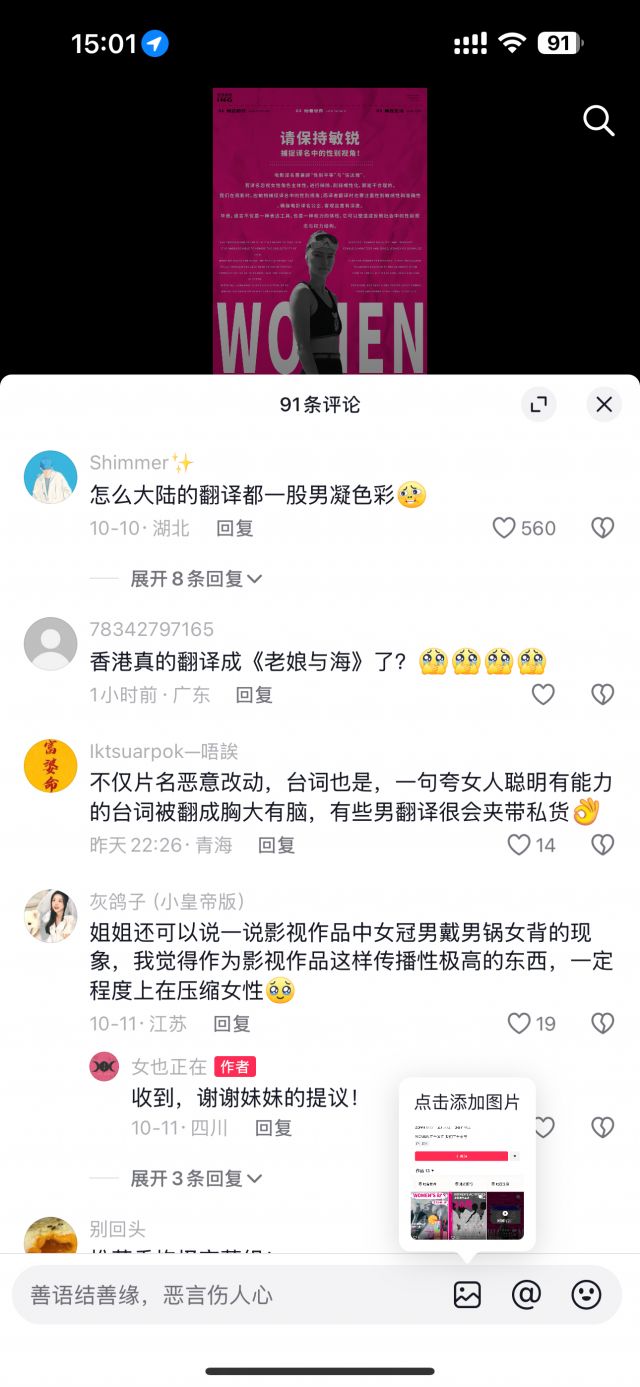Expand 3 replies under 灰鸽子's comment
Image resolution: width=640 pixels, height=1387 pixels.
click(x=196, y=1178)
